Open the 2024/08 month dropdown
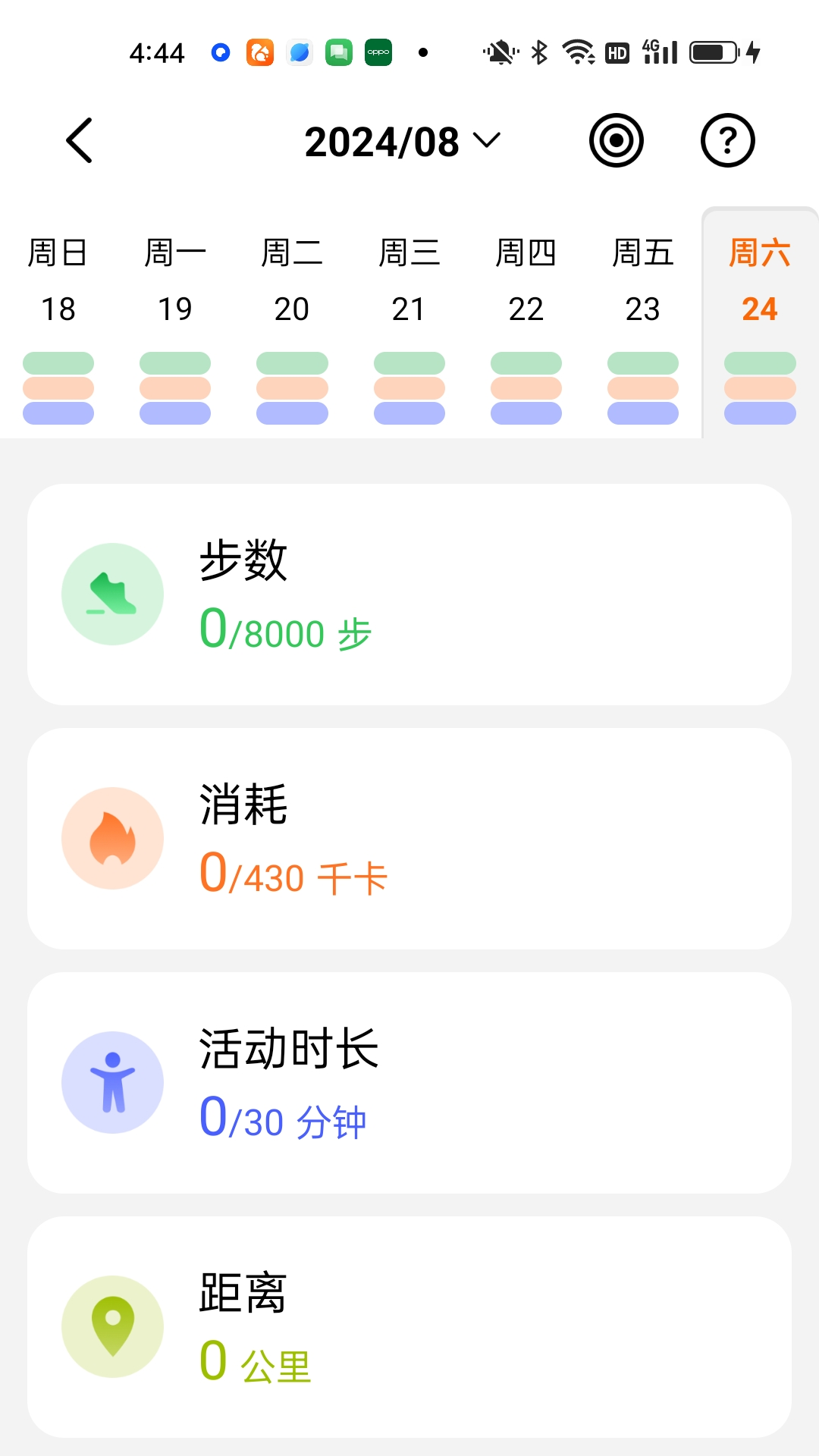 [383, 141]
